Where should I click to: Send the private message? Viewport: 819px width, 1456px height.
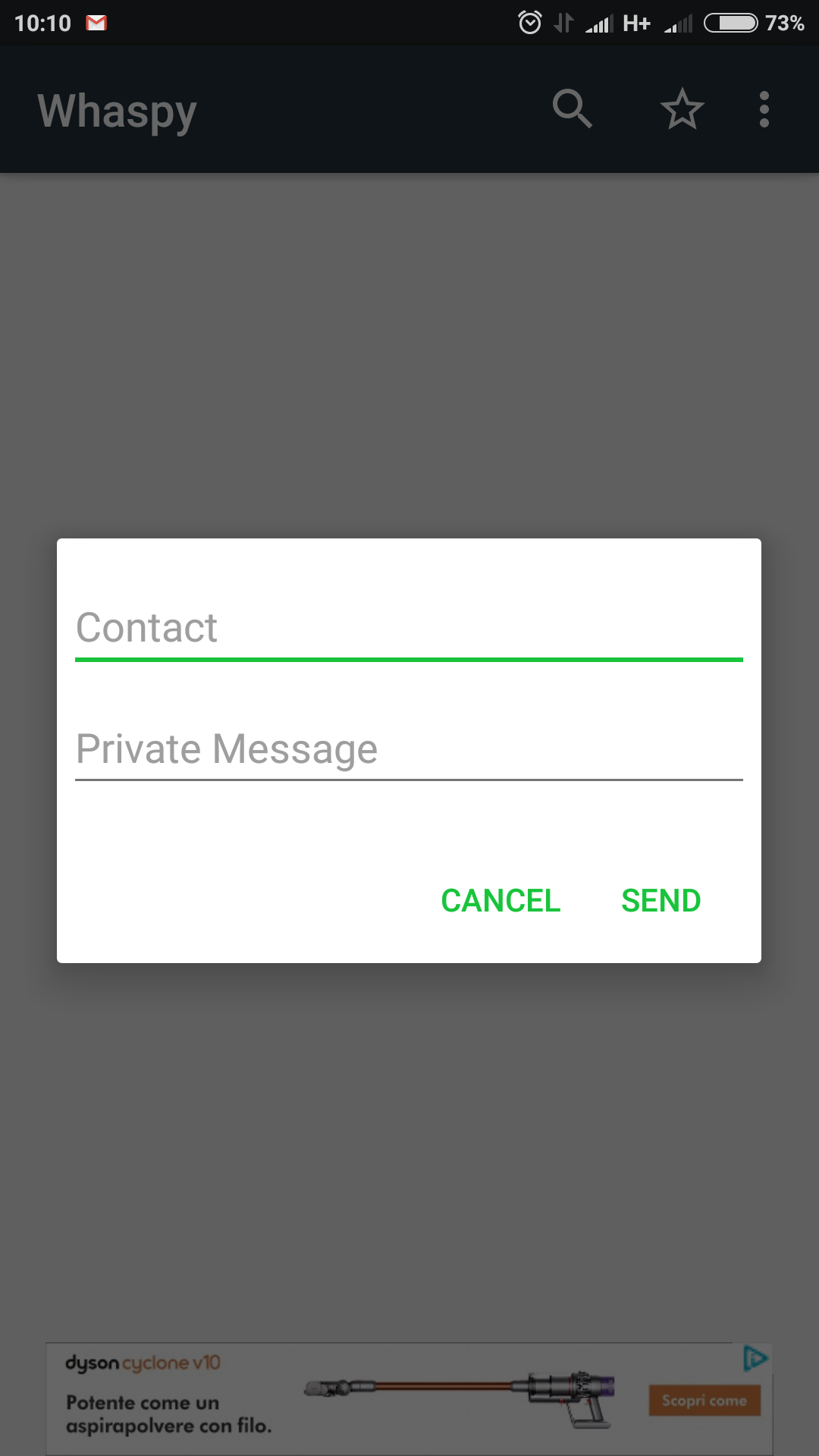pyautogui.click(x=661, y=901)
